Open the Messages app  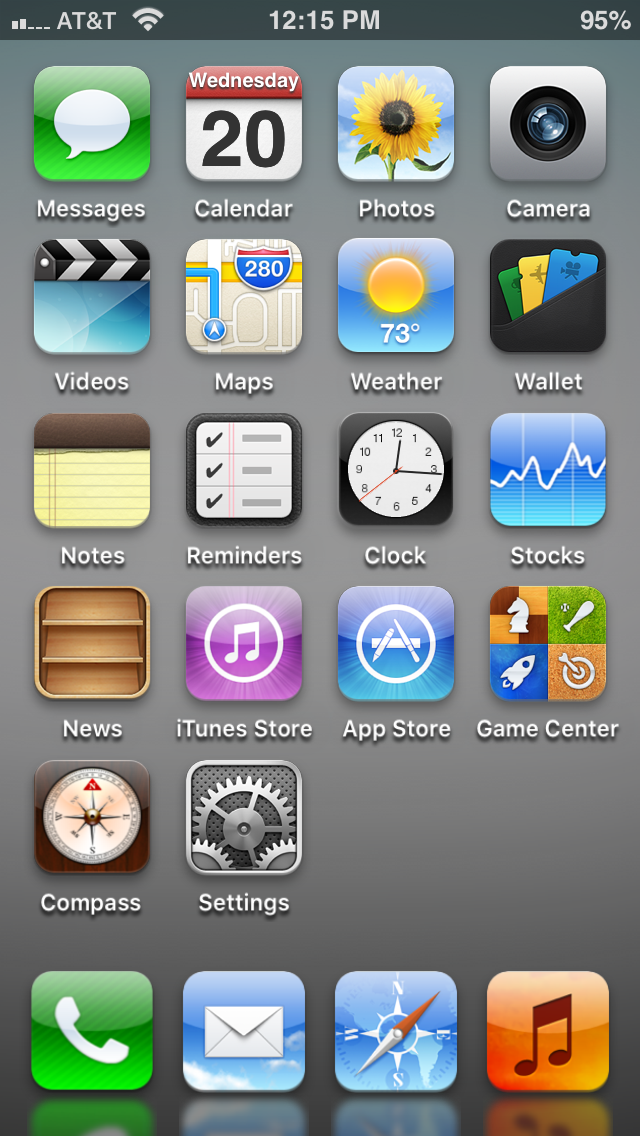92,124
